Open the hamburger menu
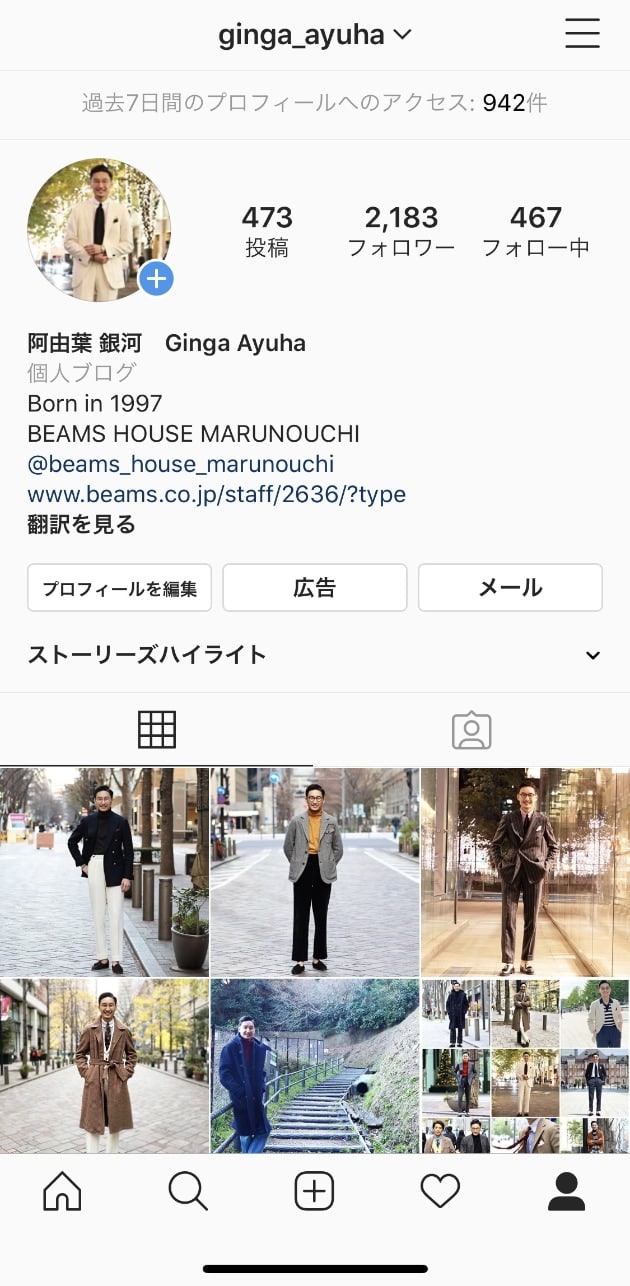 582,35
